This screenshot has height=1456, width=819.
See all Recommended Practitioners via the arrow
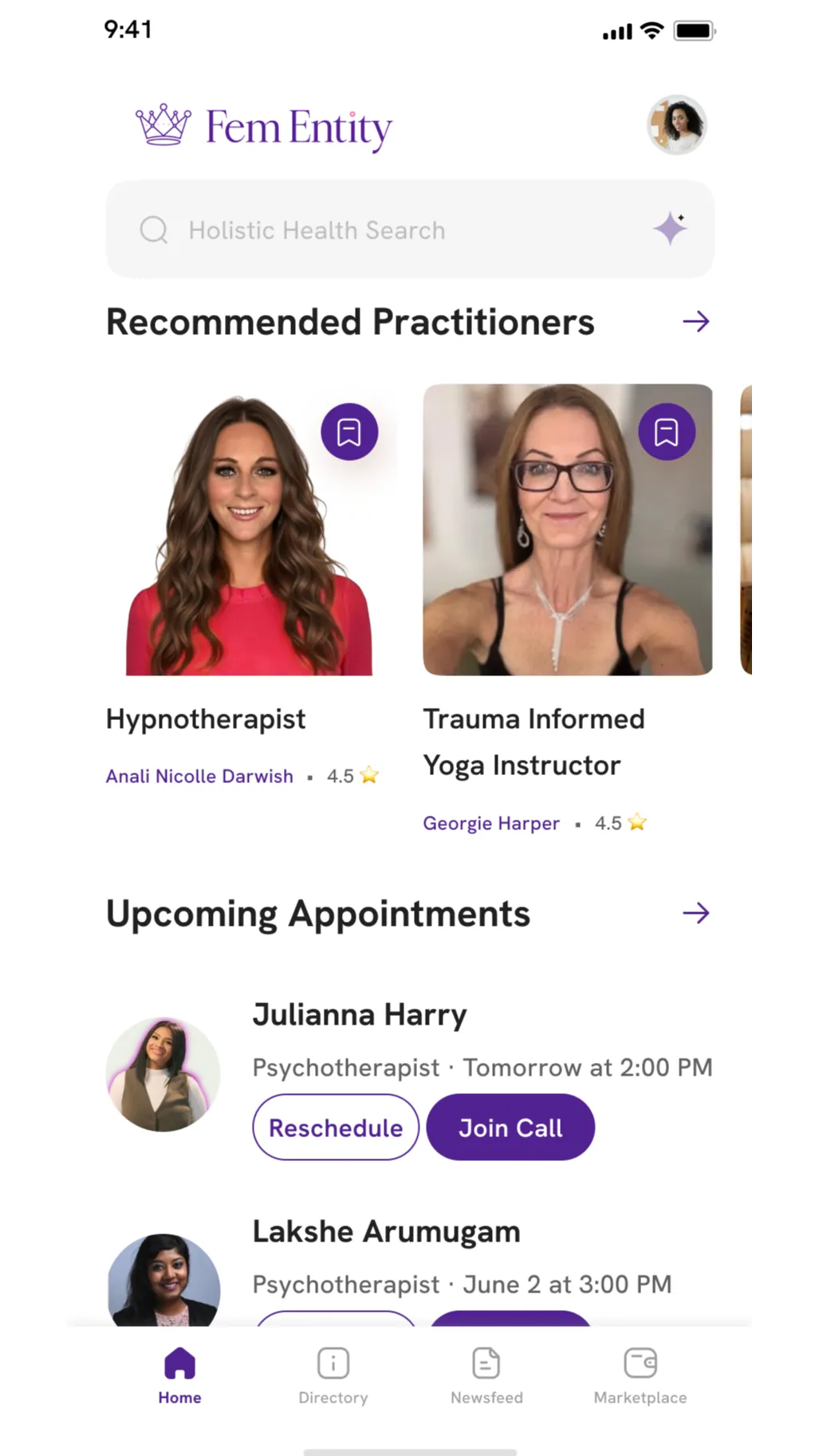coord(695,322)
